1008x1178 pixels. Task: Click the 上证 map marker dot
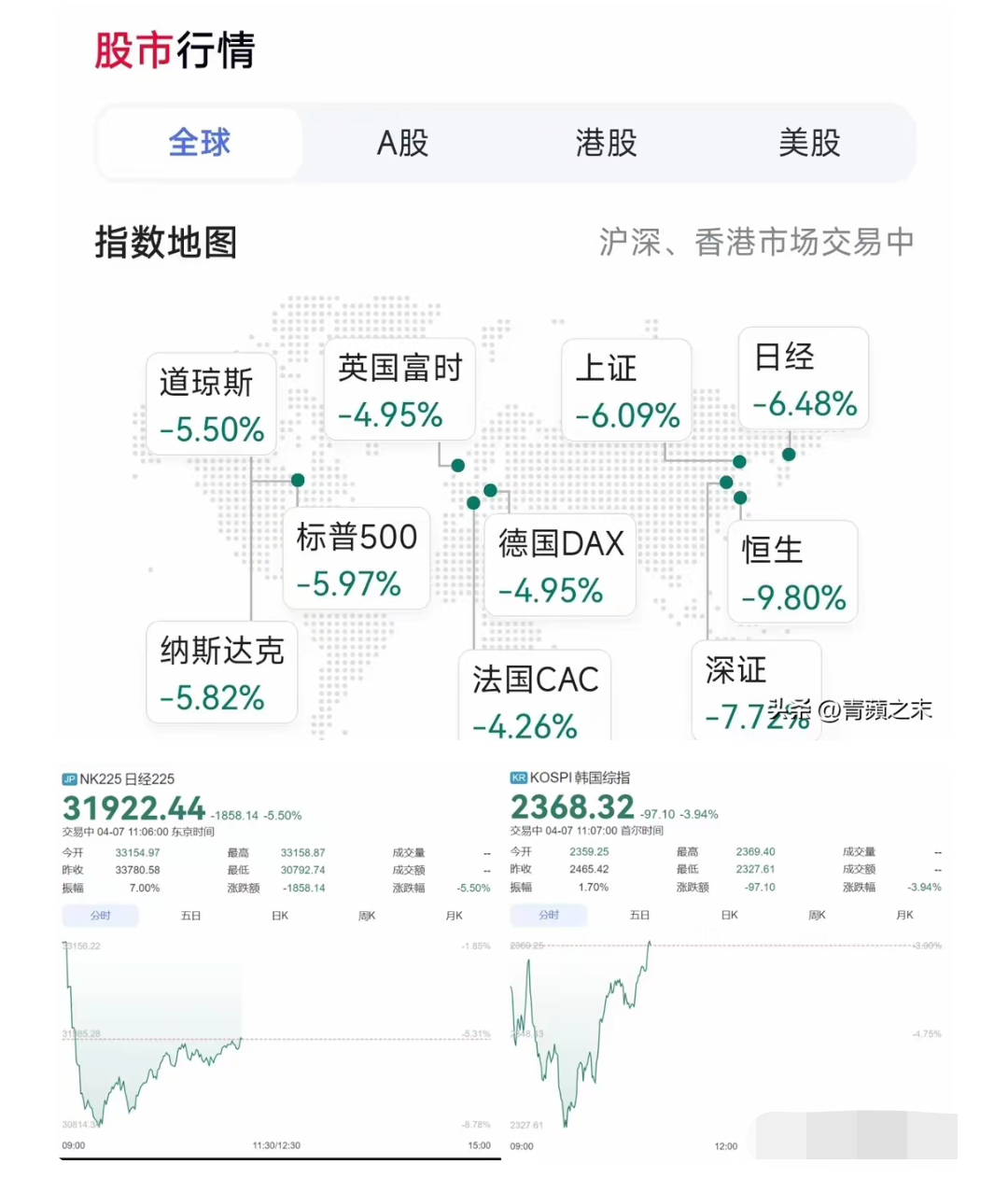740,462
